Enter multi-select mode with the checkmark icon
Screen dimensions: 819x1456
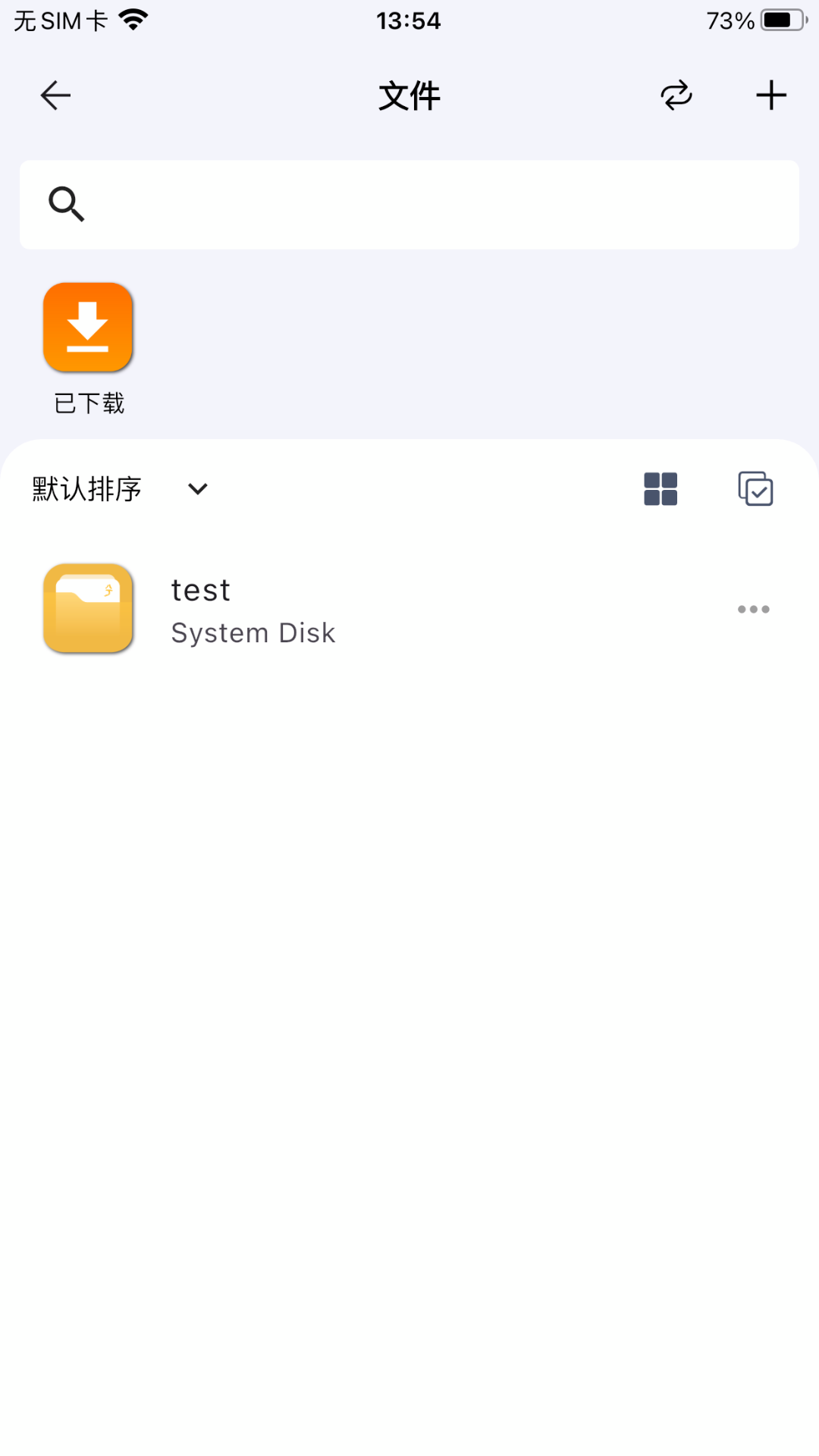[x=755, y=489]
